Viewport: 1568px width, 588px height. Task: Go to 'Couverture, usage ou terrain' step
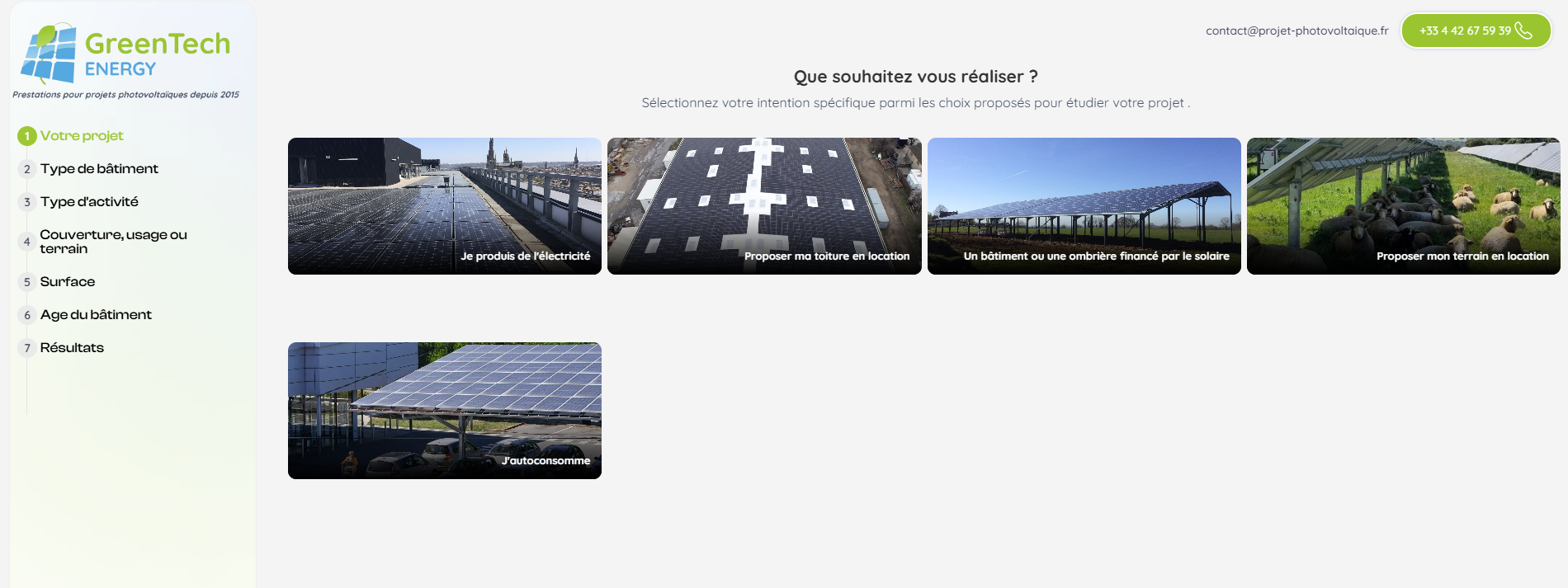pyautogui.click(x=113, y=242)
